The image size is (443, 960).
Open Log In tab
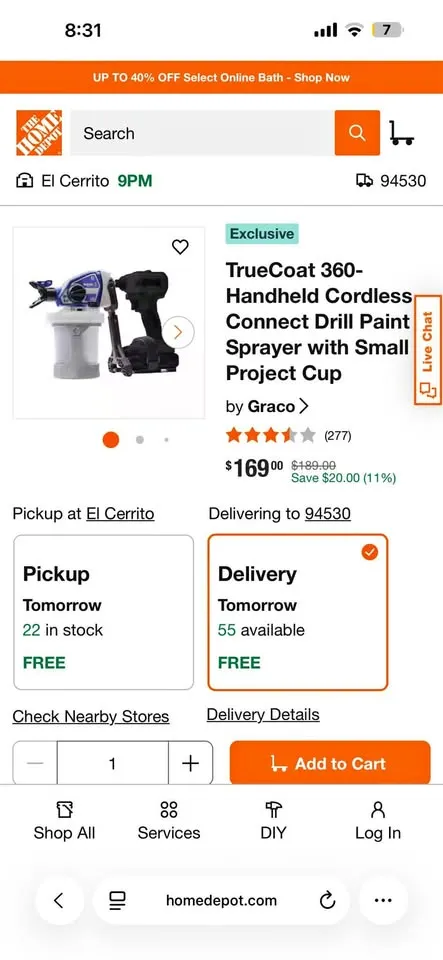pos(378,820)
